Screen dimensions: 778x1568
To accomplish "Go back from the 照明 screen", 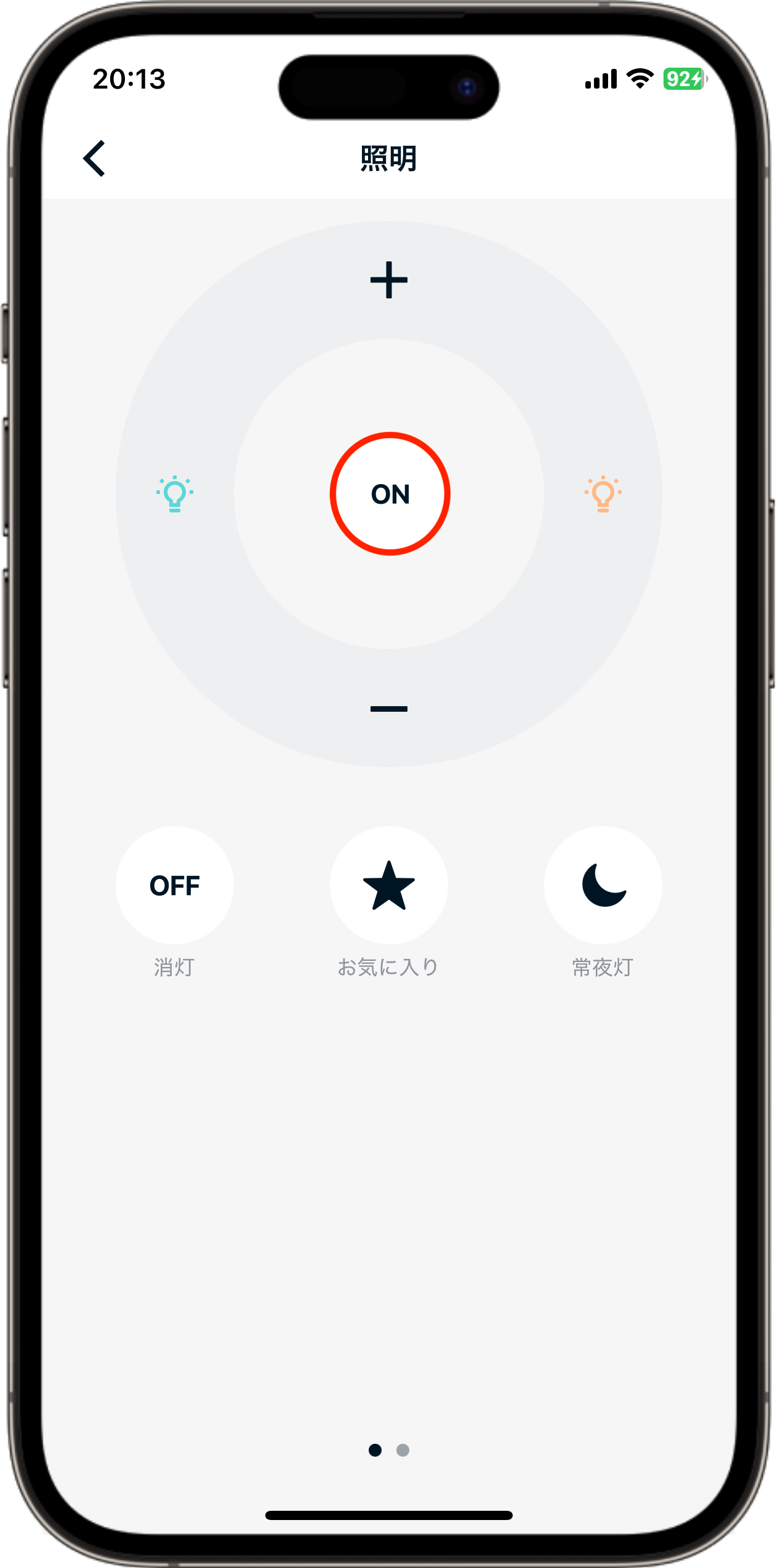I will [x=95, y=158].
